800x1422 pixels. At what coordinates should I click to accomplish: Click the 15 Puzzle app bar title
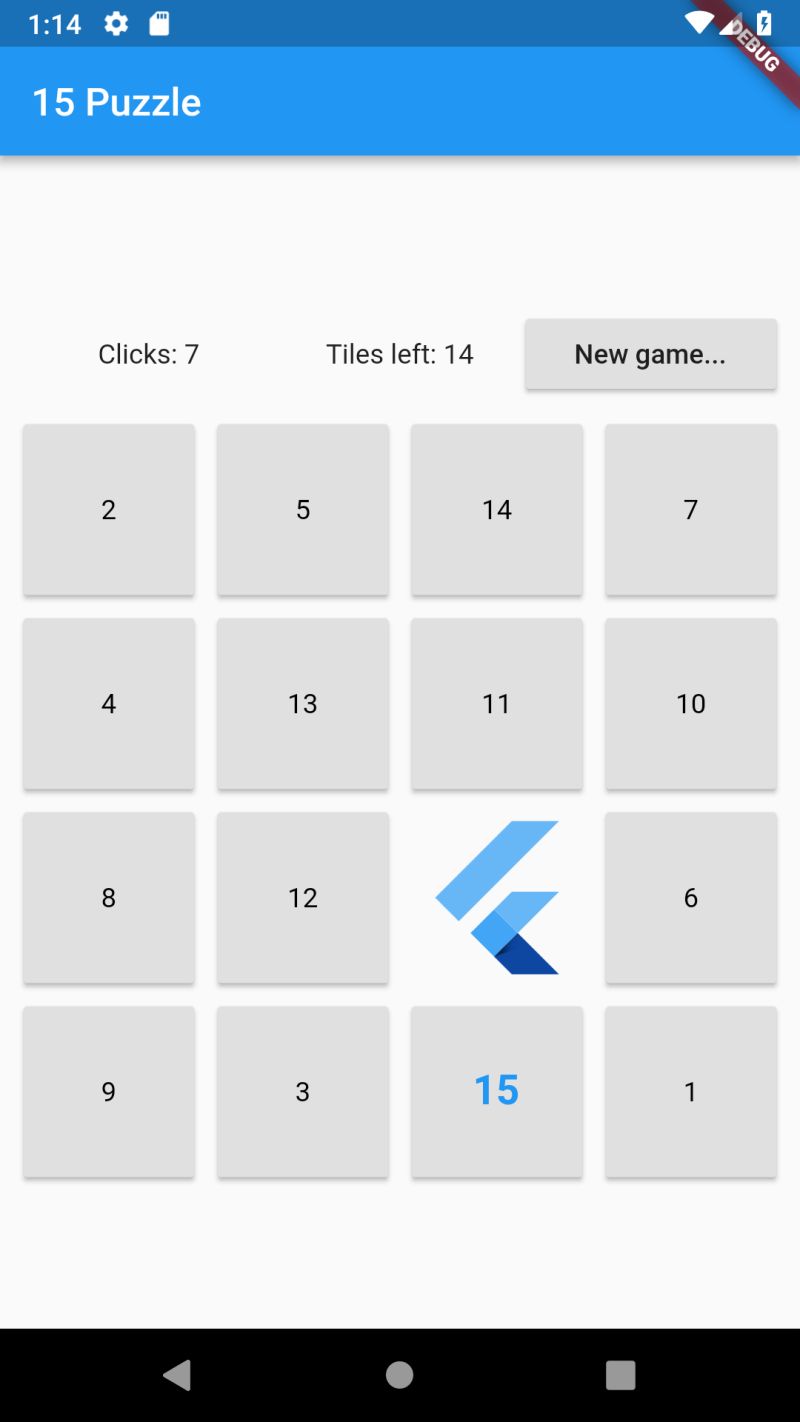click(x=116, y=101)
